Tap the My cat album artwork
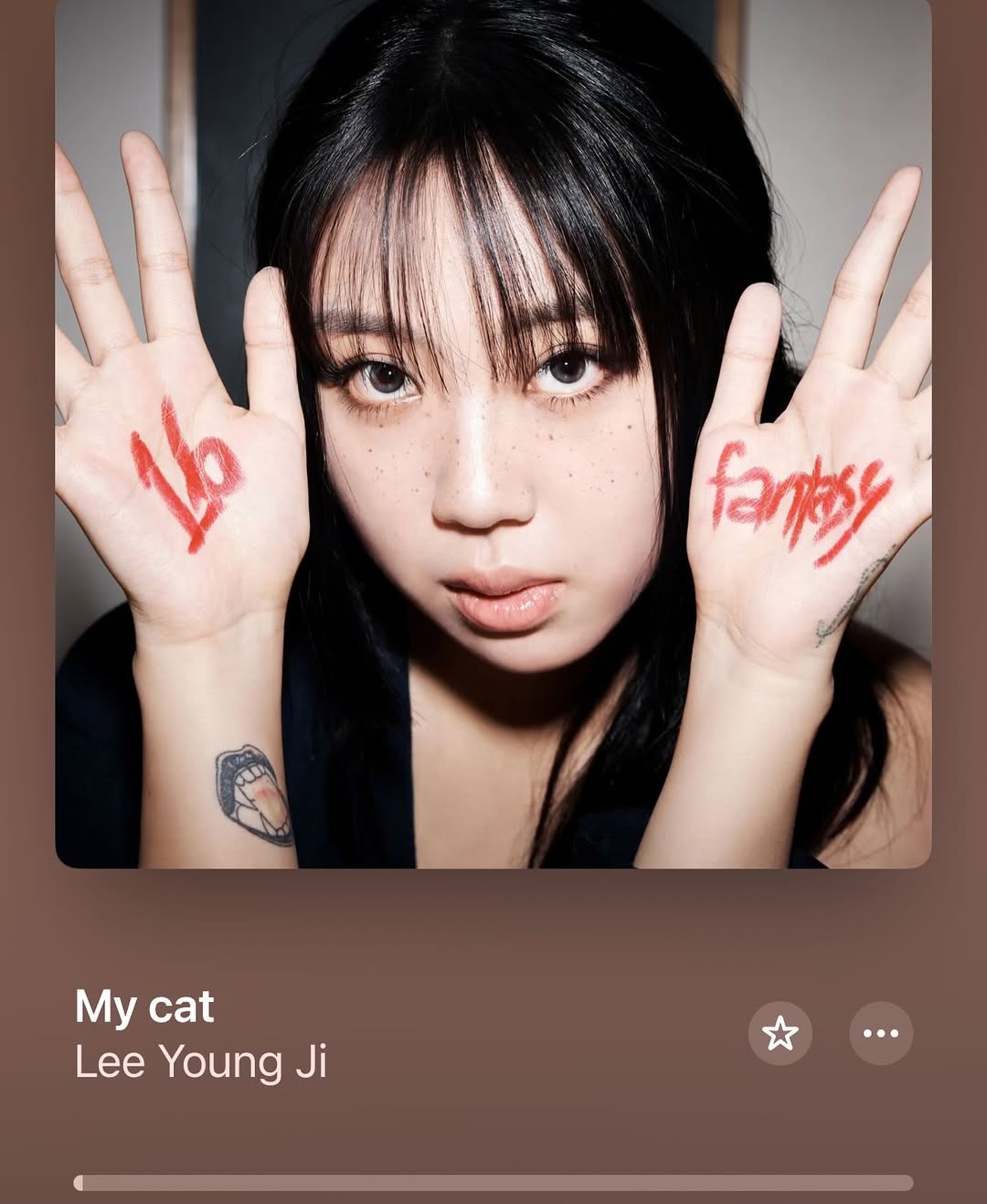 (x=493, y=433)
